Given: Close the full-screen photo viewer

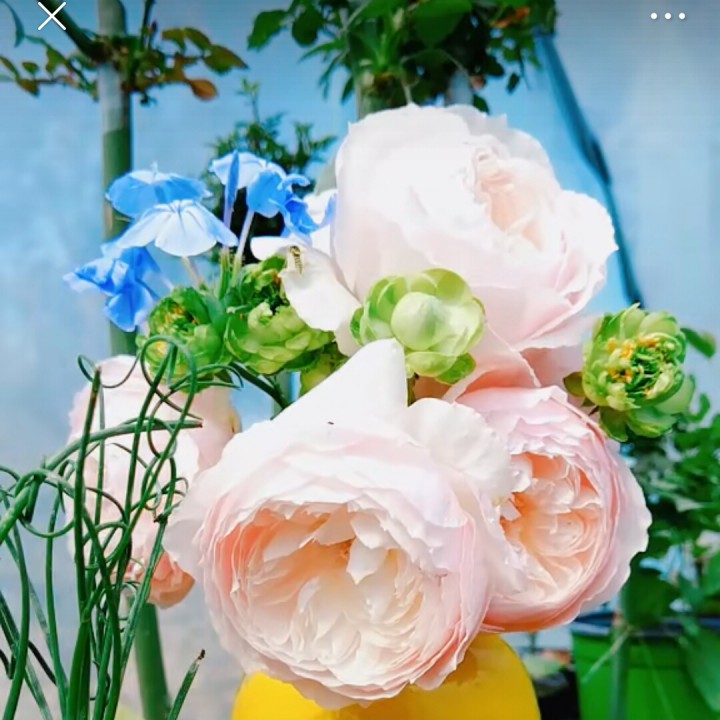Looking at the screenshot, I should 52,16.
